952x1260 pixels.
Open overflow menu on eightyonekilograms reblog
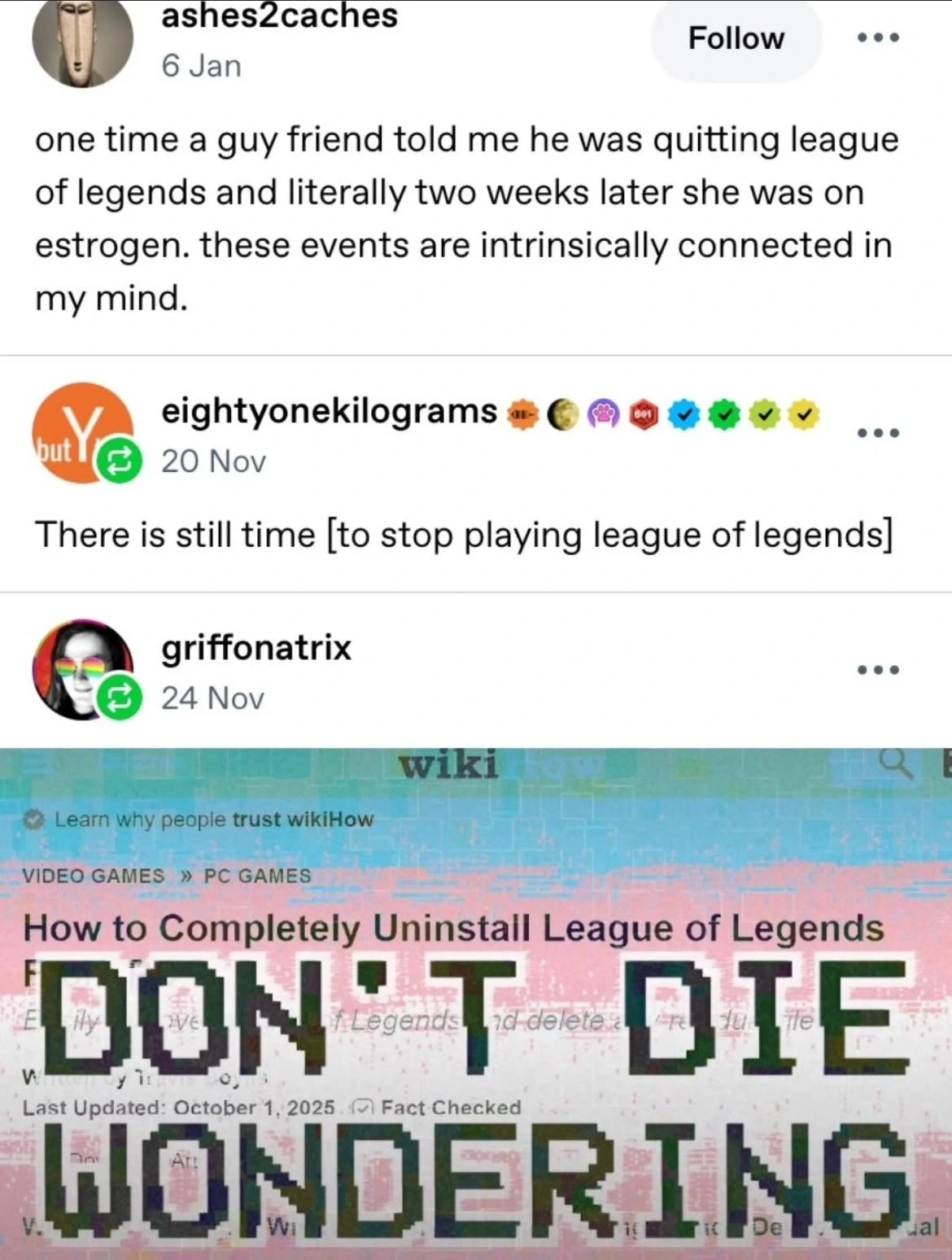coord(879,433)
